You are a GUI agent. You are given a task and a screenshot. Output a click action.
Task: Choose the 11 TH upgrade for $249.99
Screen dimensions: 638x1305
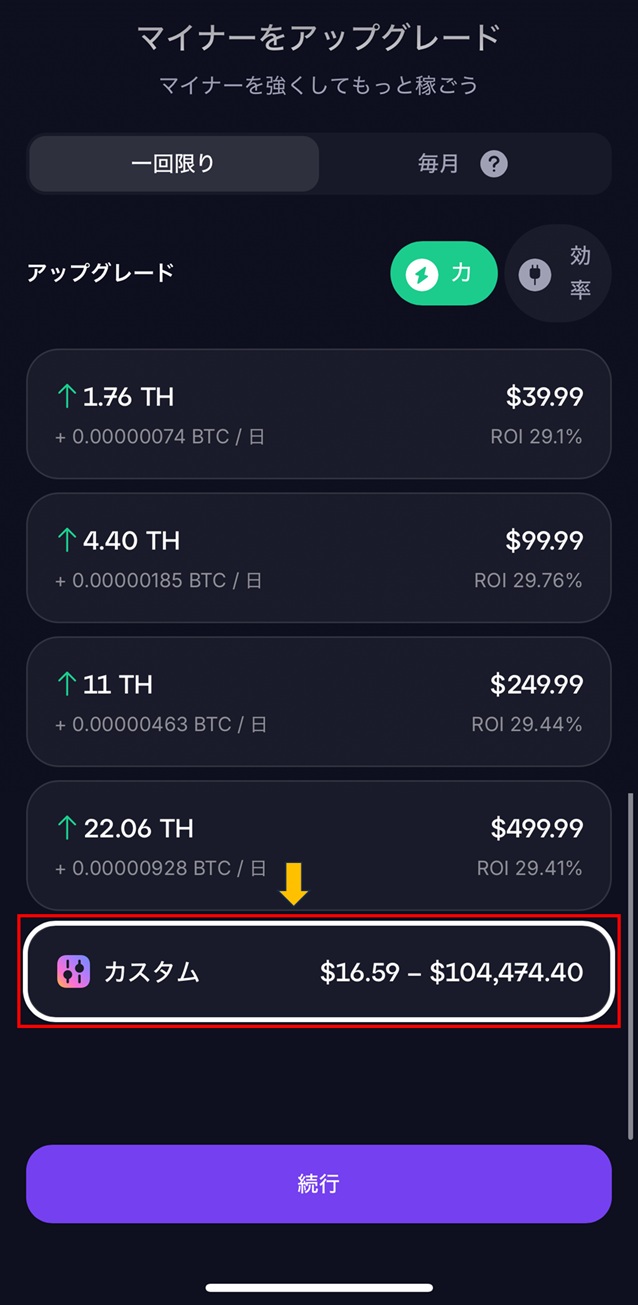tap(318, 702)
